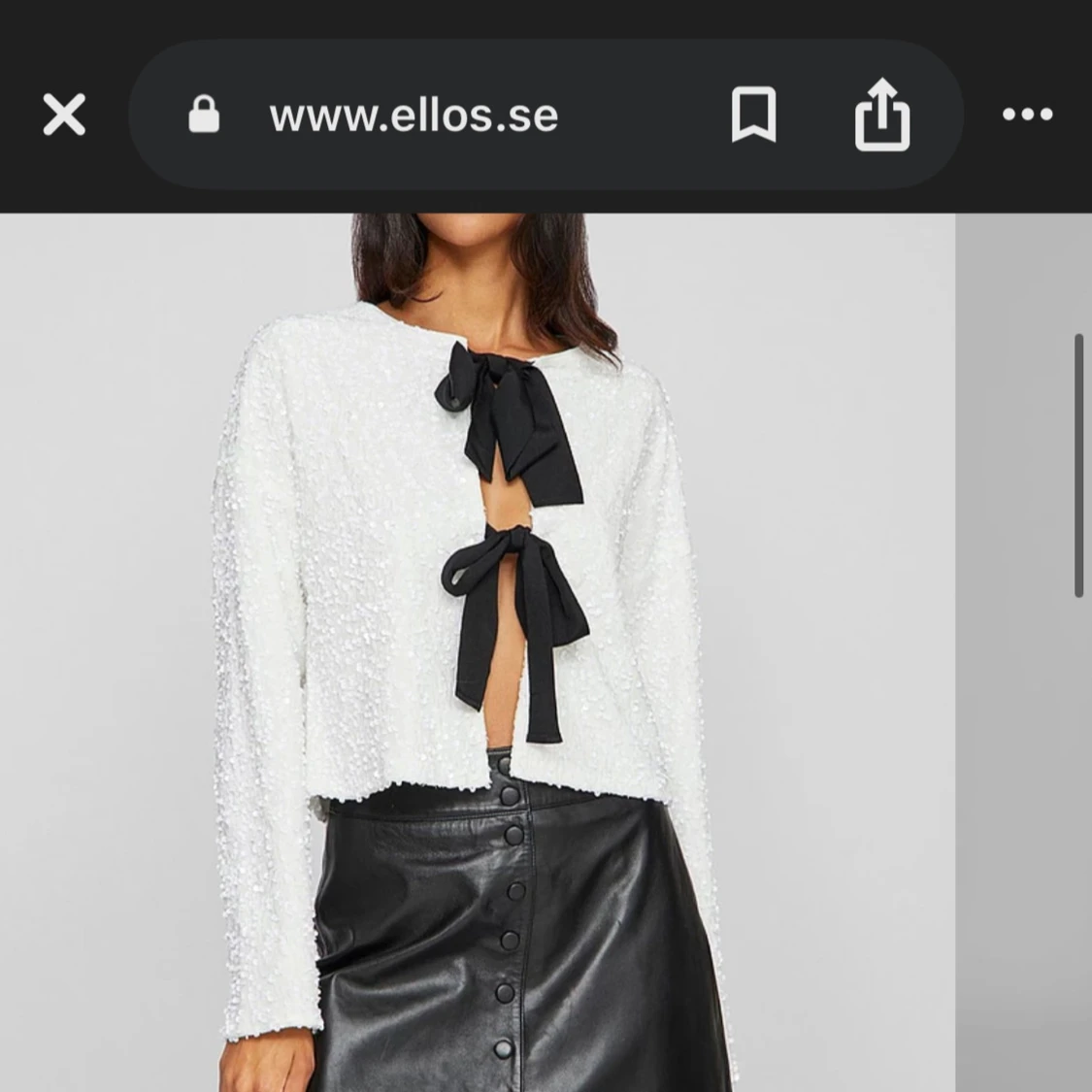
Task: Share this page
Action: point(881,115)
